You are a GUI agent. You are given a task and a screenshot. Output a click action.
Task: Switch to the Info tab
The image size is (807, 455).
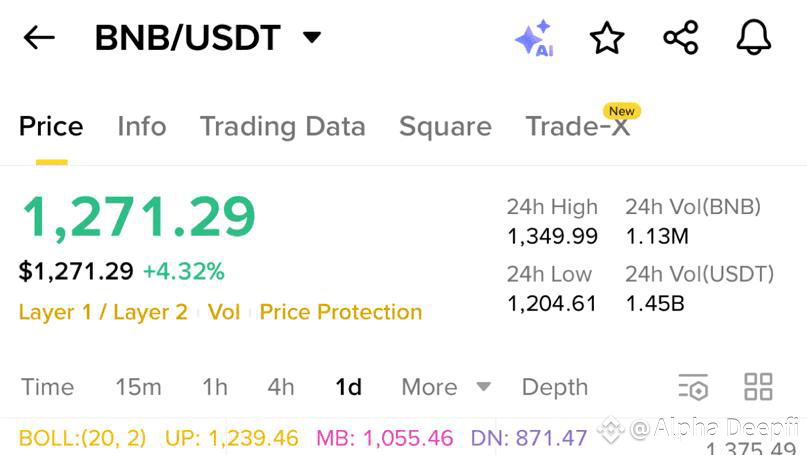click(x=142, y=127)
